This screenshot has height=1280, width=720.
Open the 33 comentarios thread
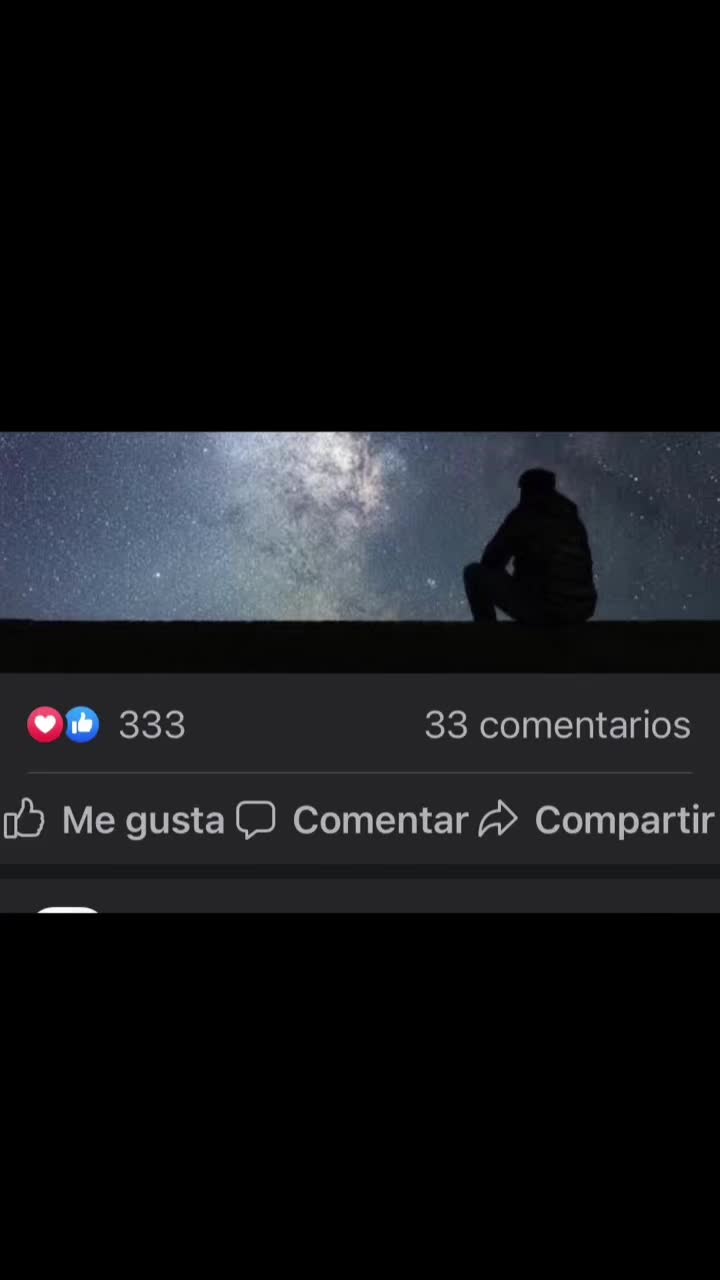pyautogui.click(x=557, y=725)
